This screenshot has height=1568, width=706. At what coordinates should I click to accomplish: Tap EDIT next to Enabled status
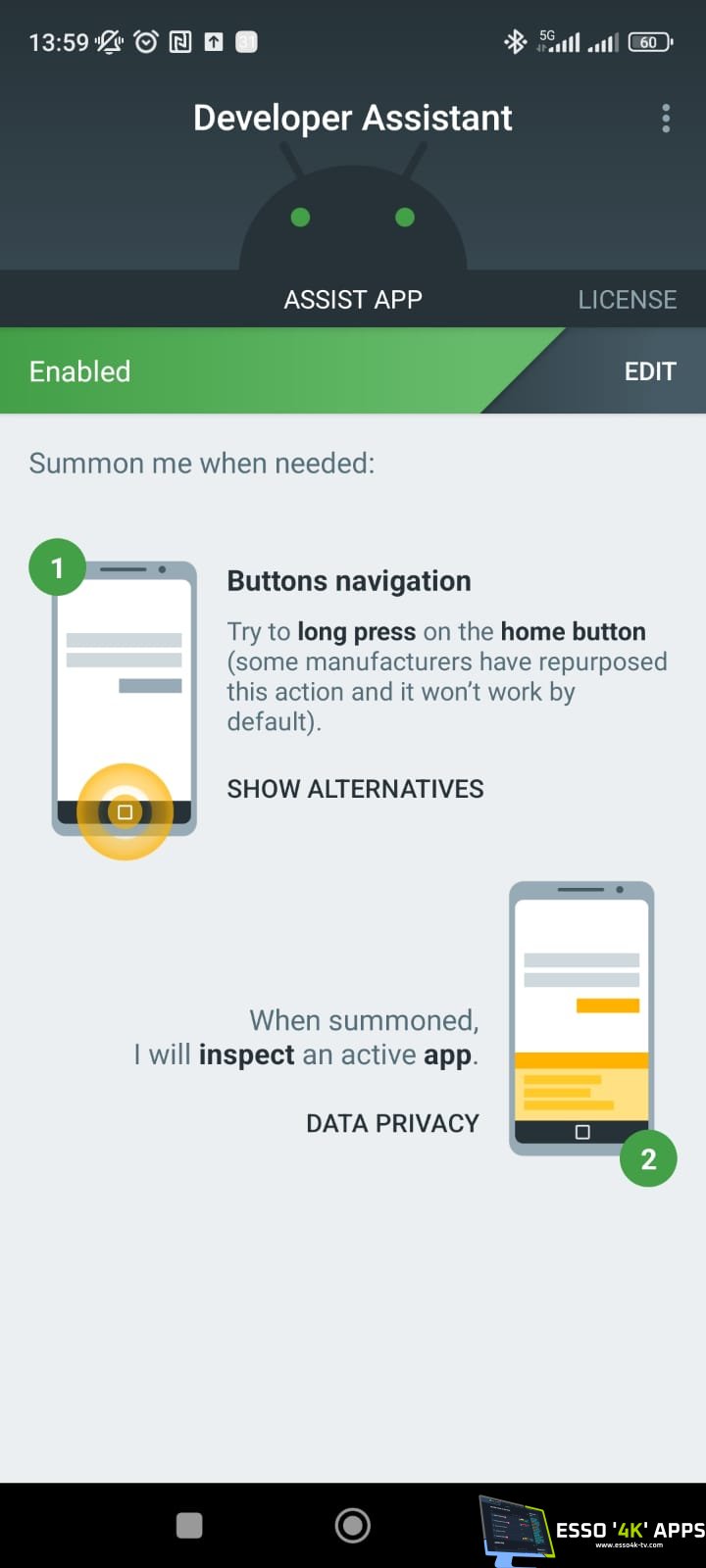(x=650, y=371)
